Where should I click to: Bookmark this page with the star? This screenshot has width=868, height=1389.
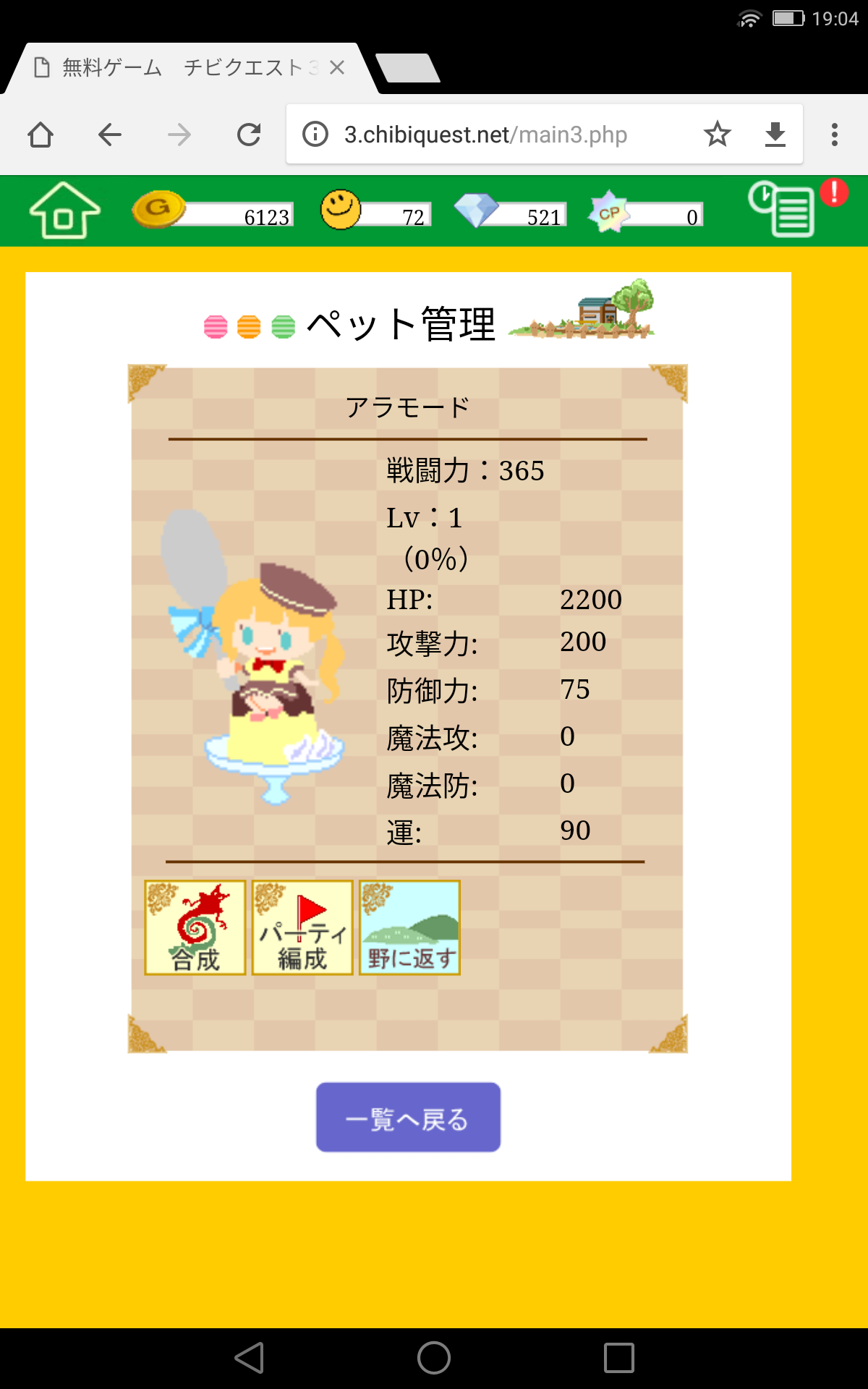coord(717,135)
